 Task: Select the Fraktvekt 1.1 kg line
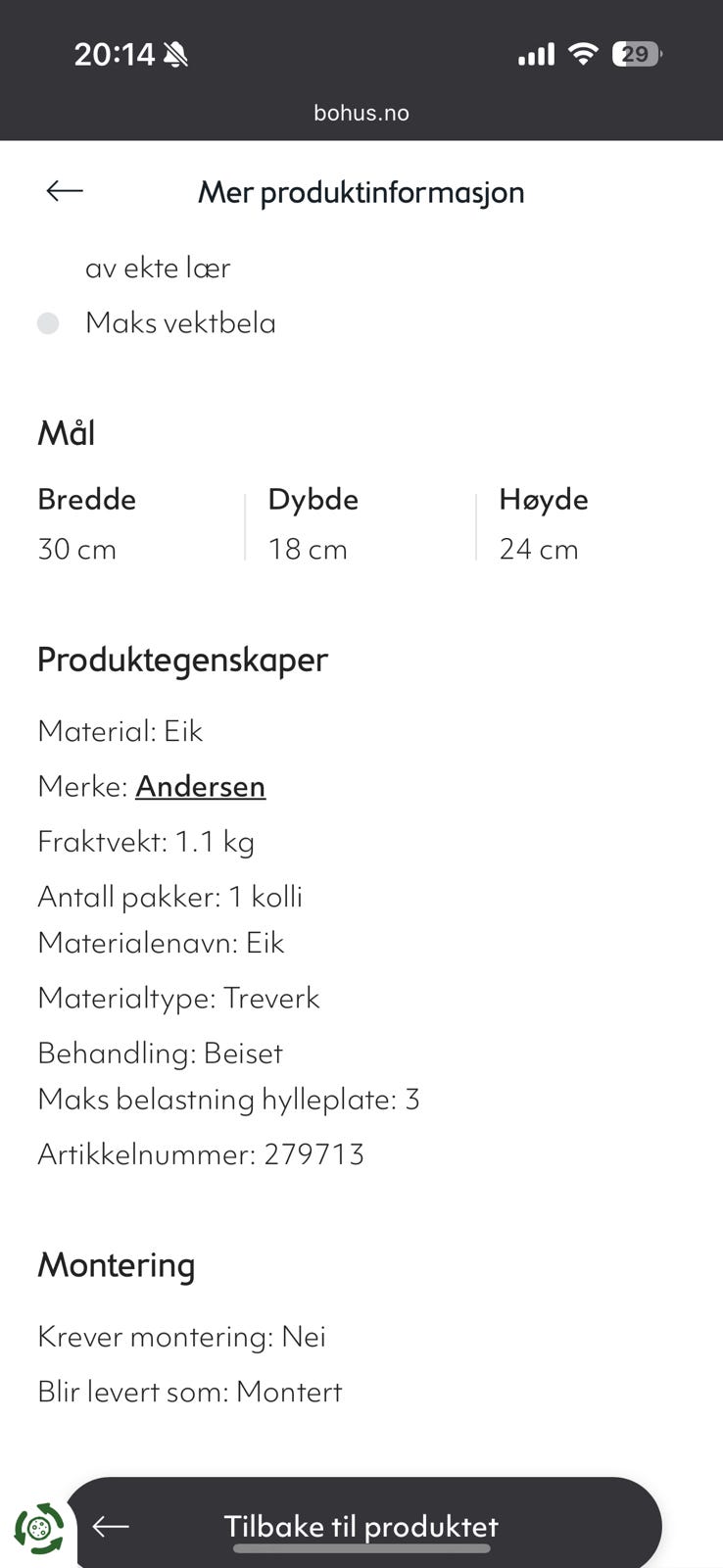point(145,841)
